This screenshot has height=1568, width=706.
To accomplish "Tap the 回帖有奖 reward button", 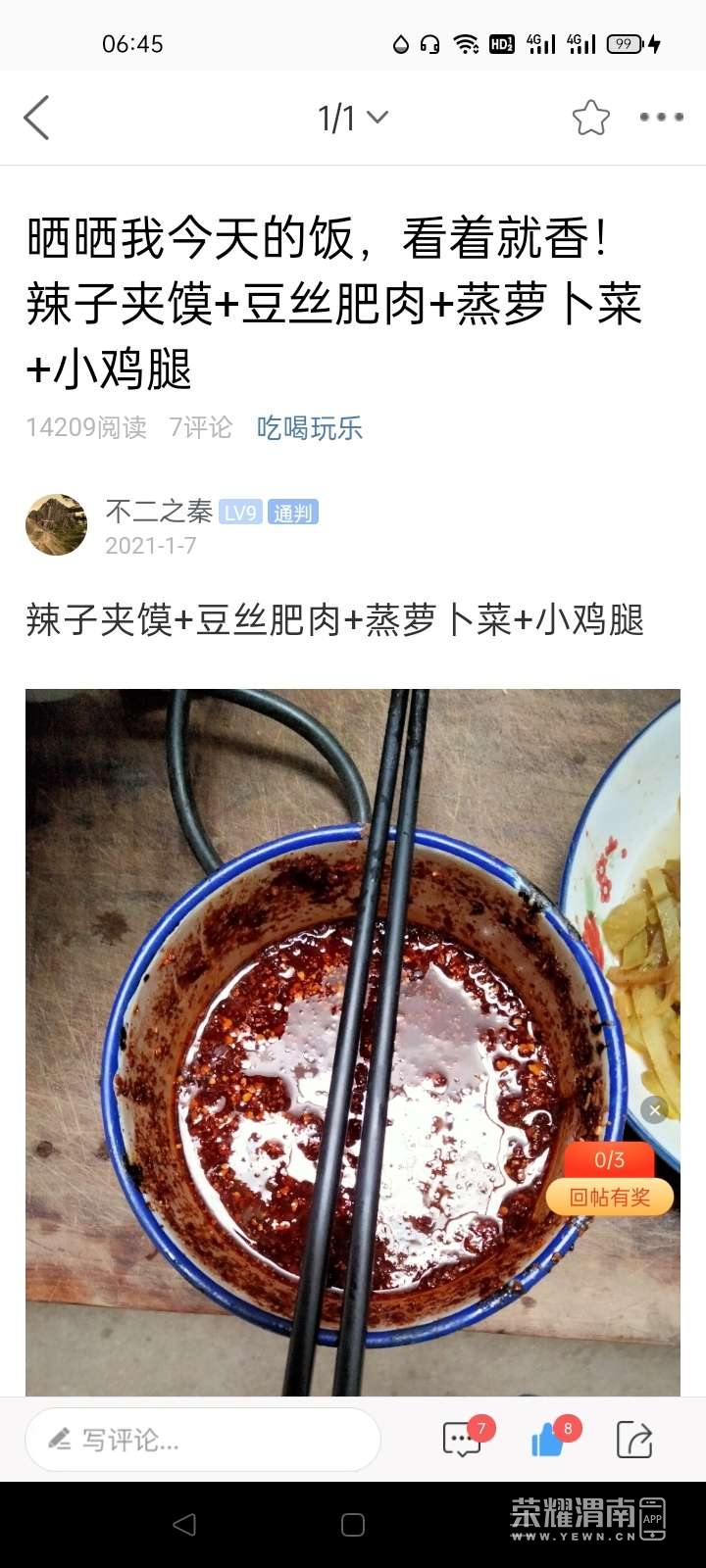I will coord(610,1197).
